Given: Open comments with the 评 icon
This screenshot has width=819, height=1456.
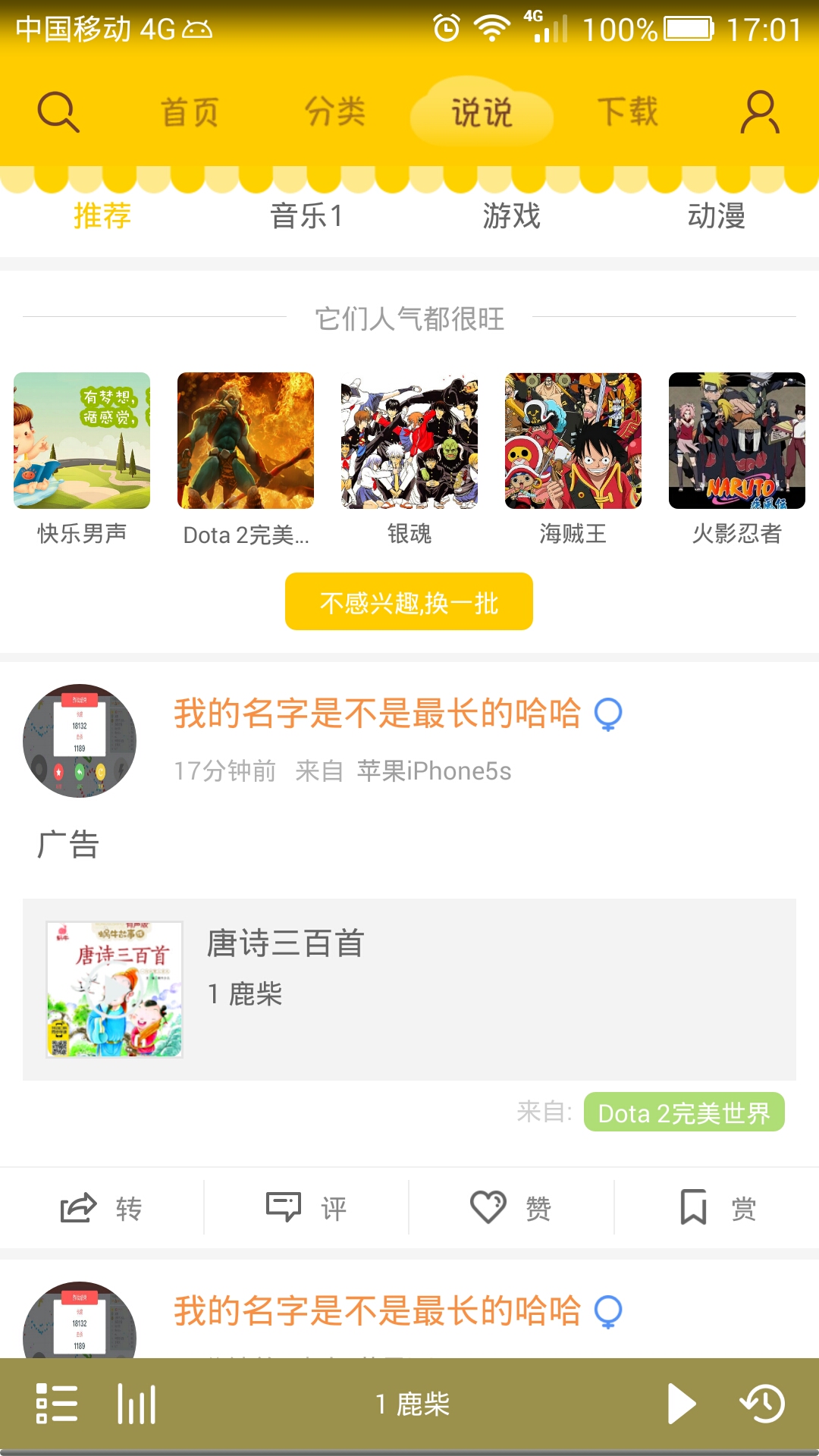Looking at the screenshot, I should (x=307, y=1206).
